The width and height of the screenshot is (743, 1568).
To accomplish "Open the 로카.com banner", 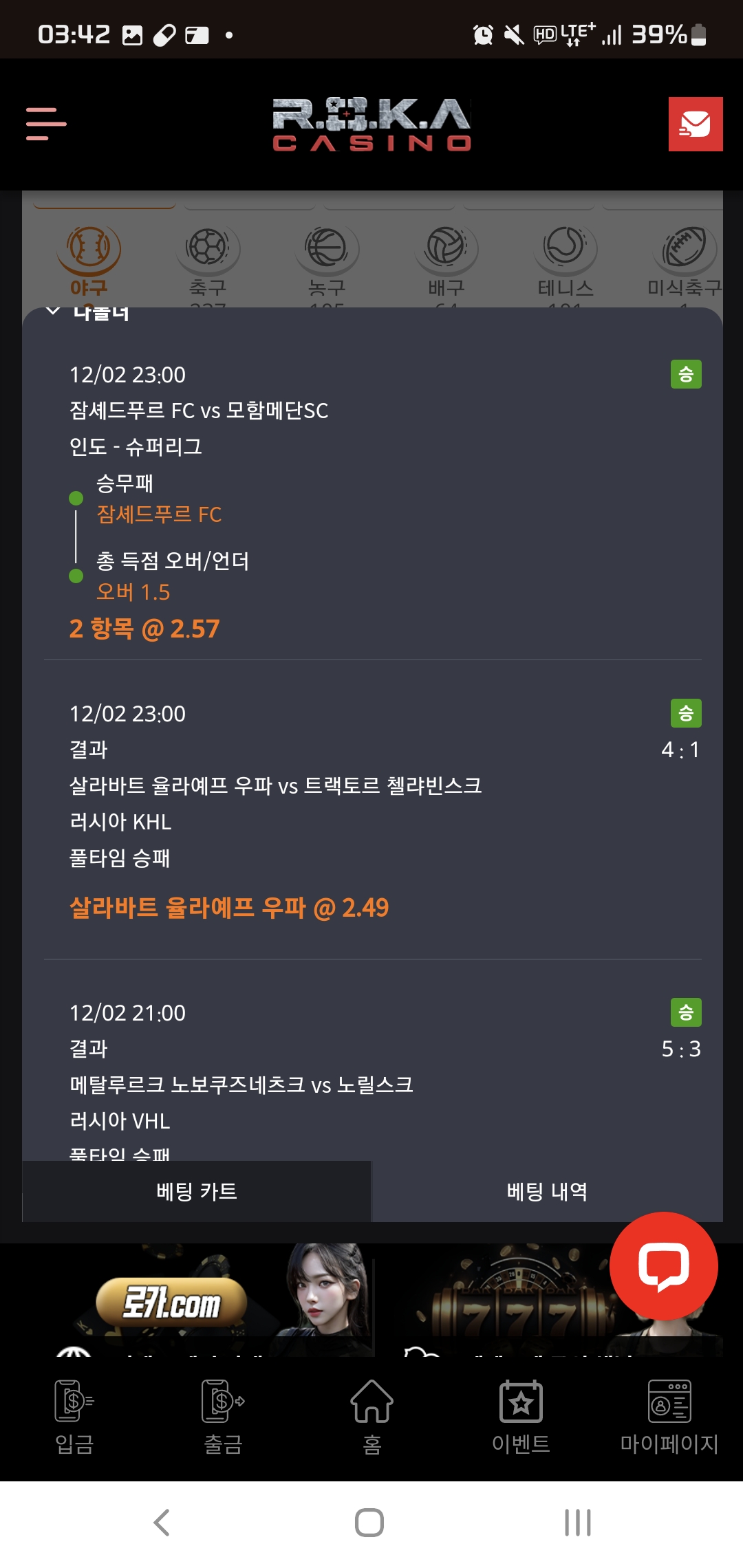I will pos(172,1300).
